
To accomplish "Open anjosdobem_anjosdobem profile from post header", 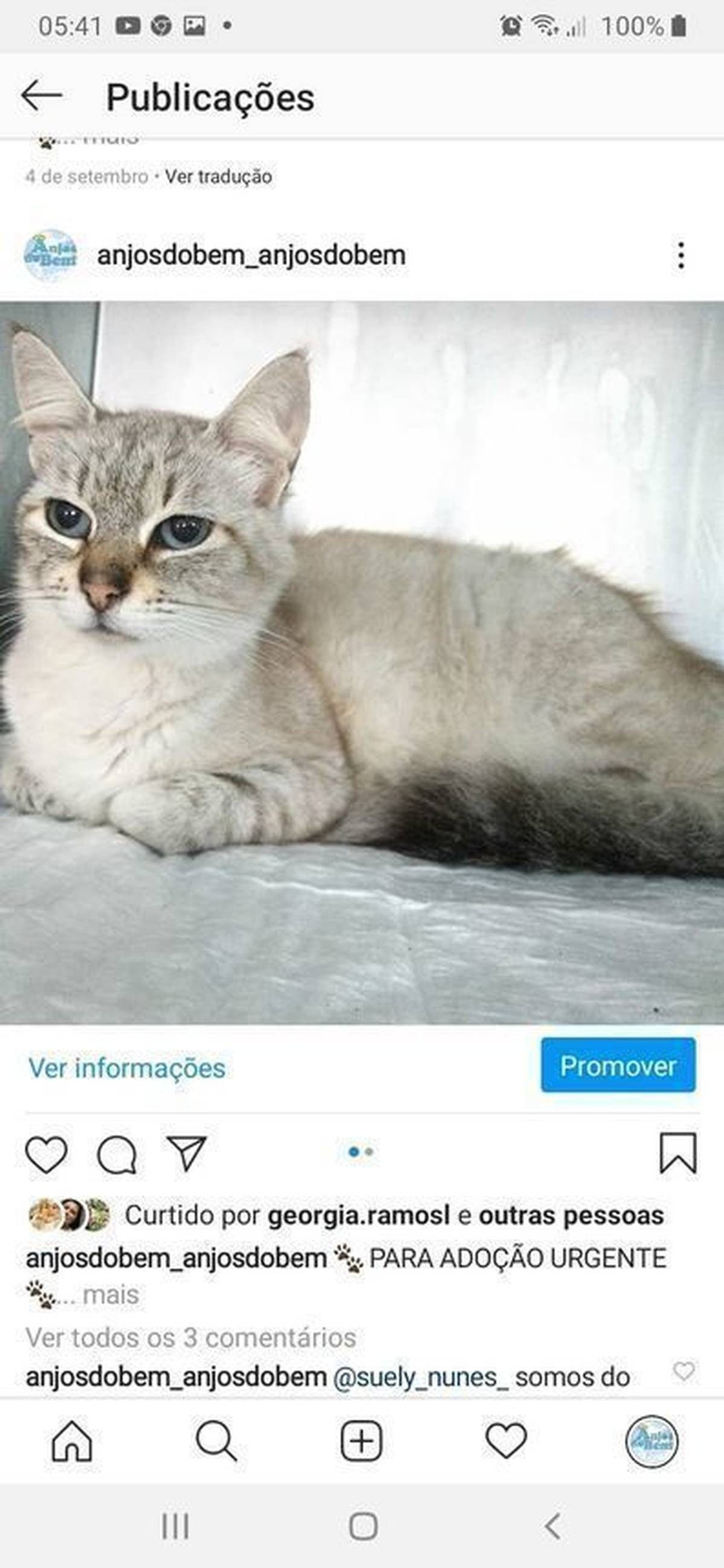I will pos(251,255).
